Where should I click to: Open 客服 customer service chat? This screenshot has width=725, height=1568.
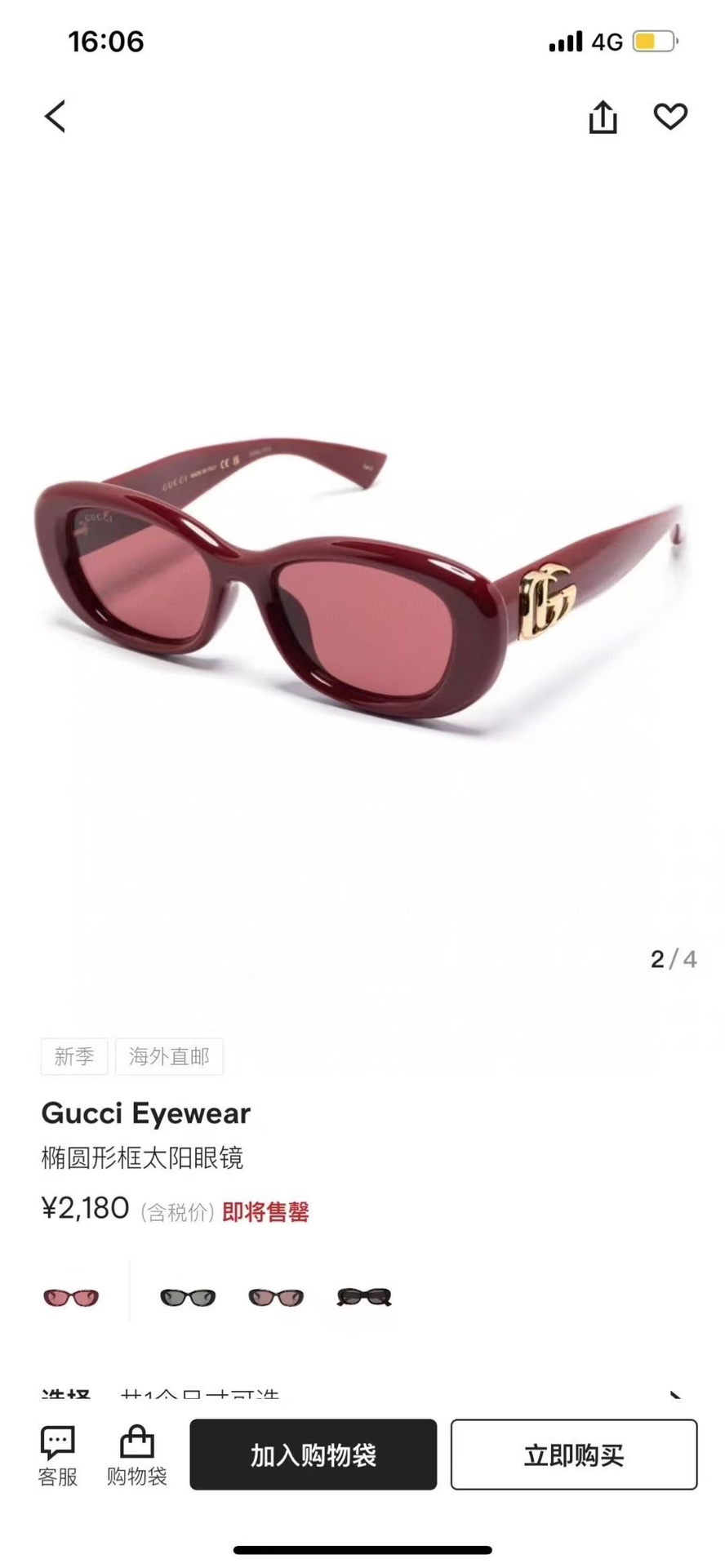tap(57, 1456)
